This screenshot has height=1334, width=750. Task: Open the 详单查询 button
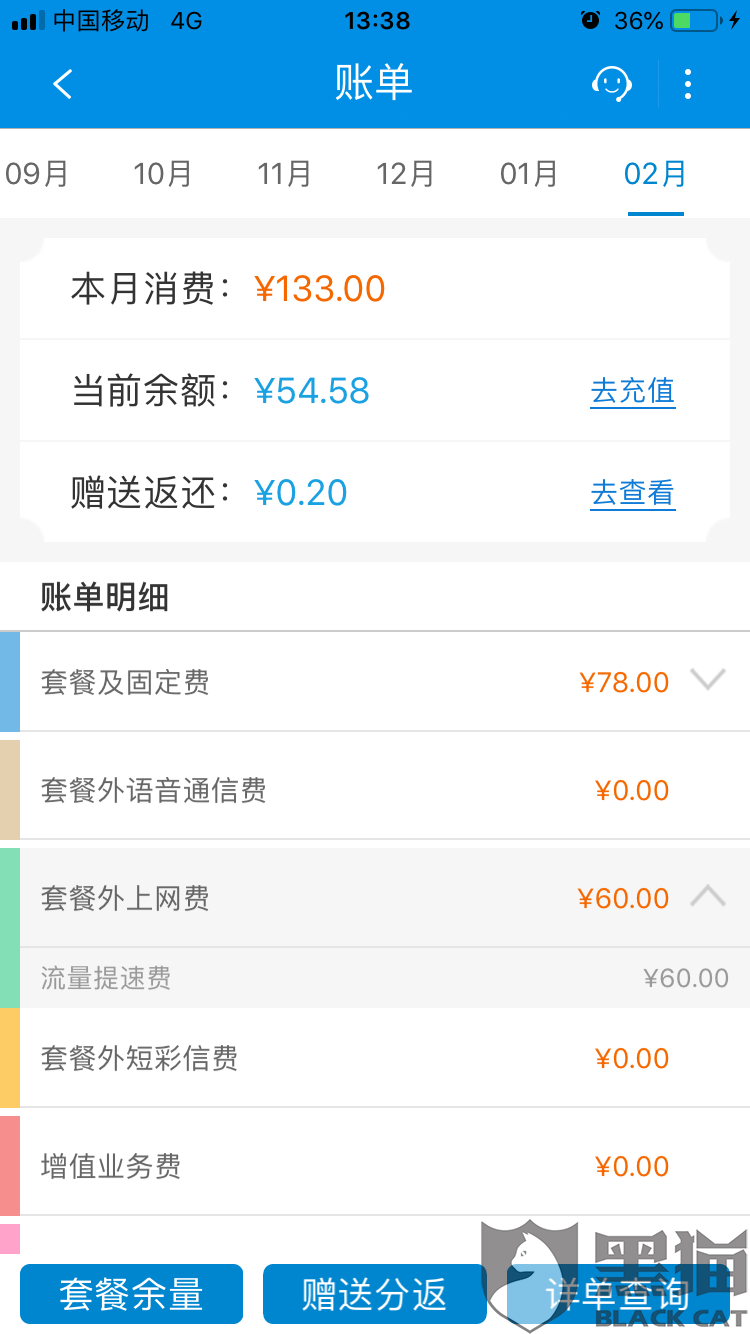[617, 1294]
